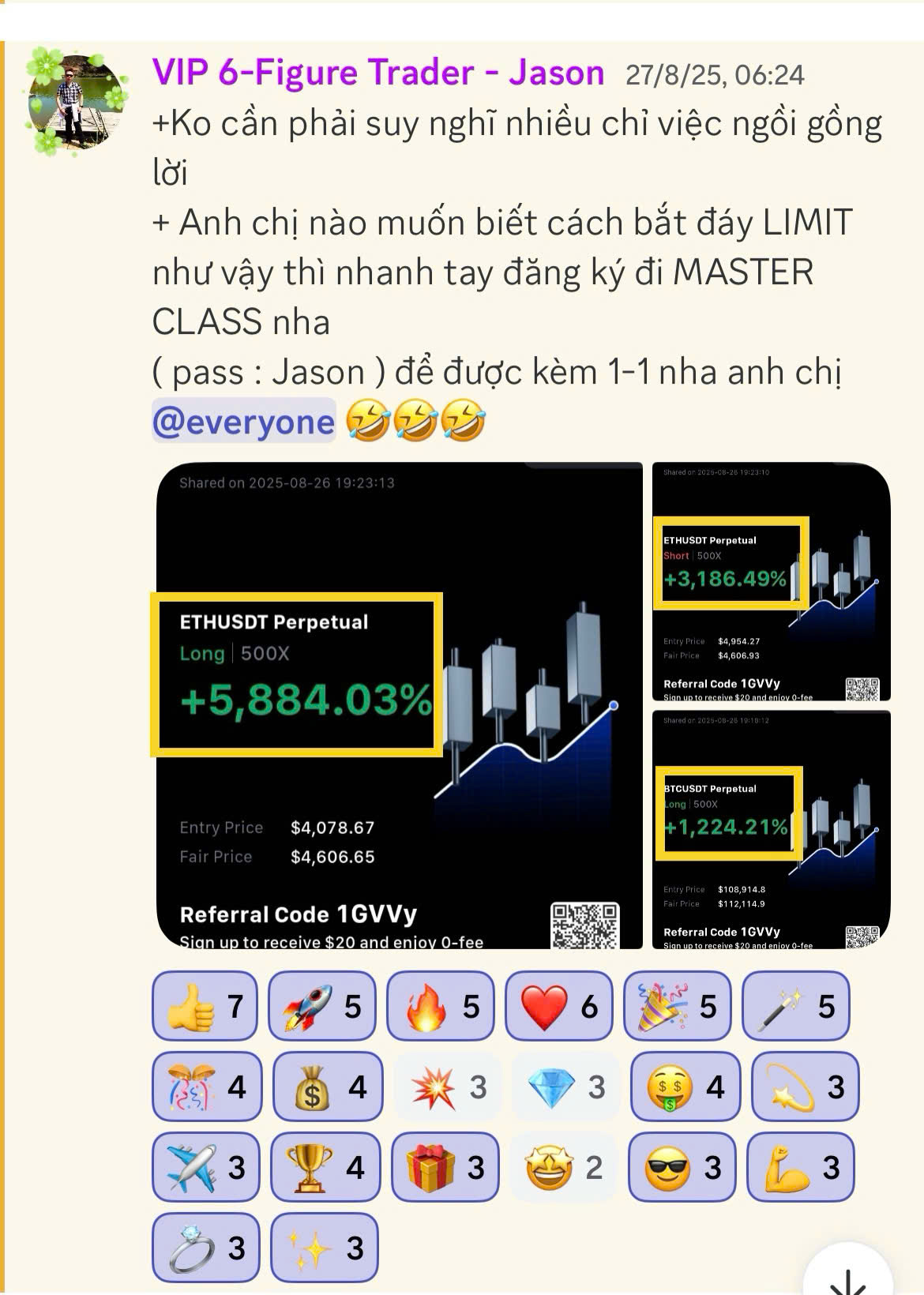Add the money bag reaction
The image size is (924, 1295).
[328, 1087]
